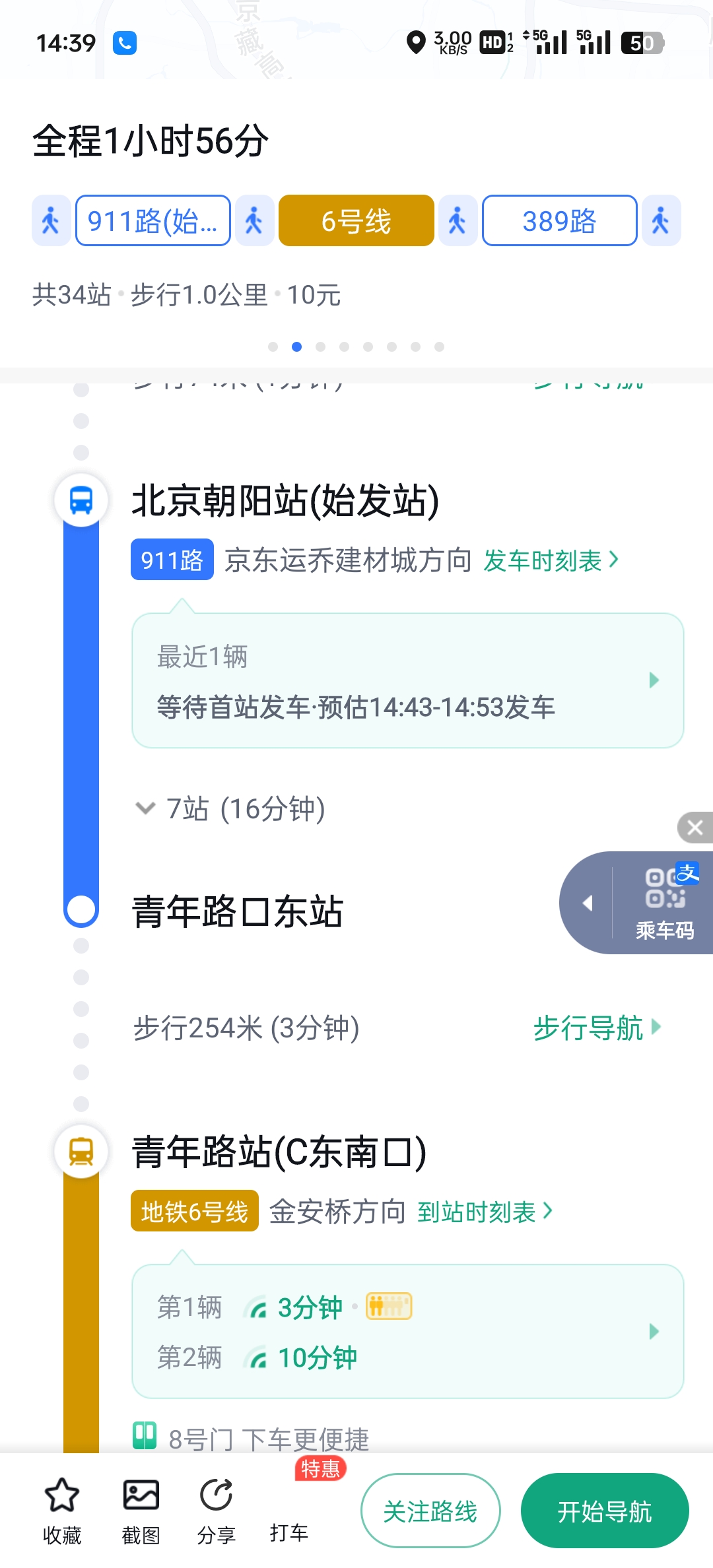Open the 最近1辆 bus departure card
The image size is (713, 1568).
click(x=407, y=681)
